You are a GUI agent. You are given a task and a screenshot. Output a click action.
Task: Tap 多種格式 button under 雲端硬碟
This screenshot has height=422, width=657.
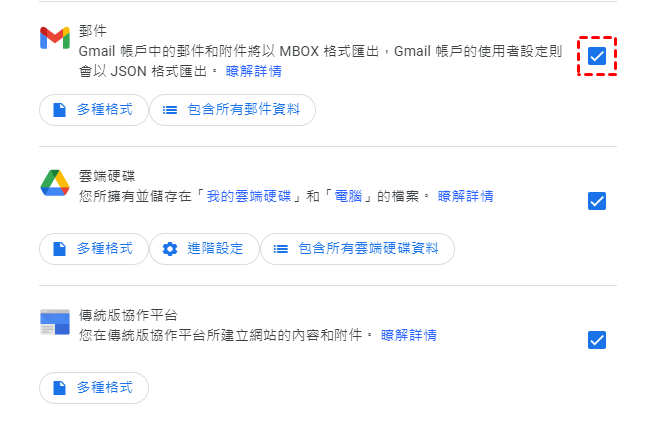(93, 248)
